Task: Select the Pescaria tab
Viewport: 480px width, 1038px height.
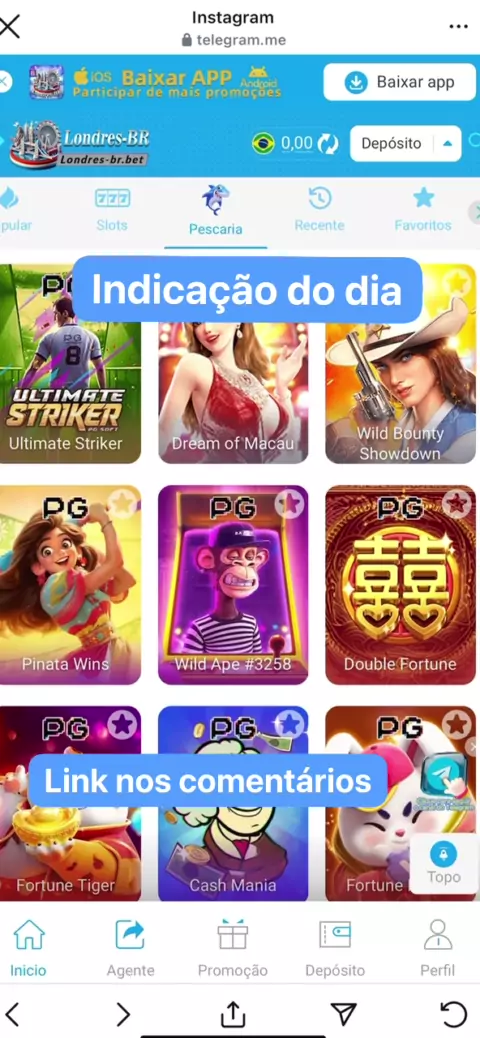Action: pos(216,211)
